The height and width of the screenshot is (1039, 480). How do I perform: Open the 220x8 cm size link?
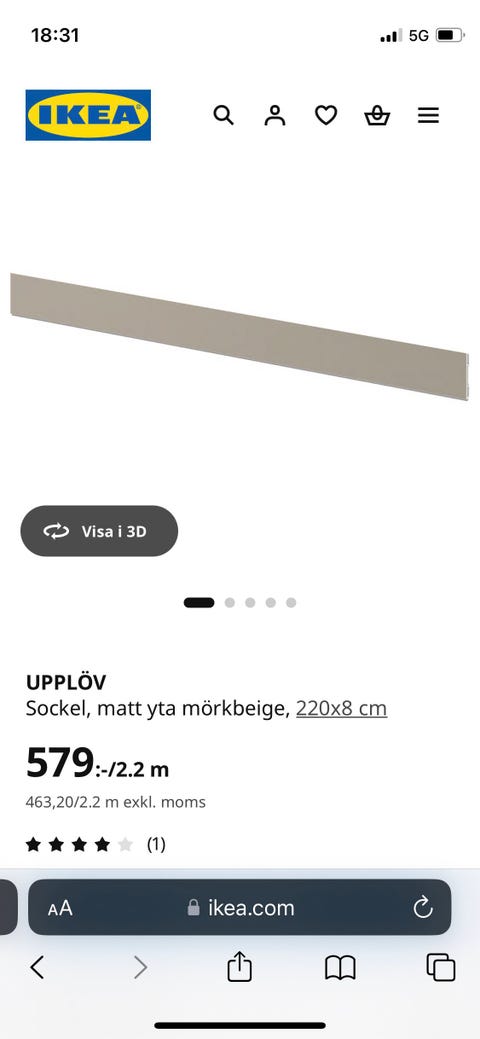(341, 708)
